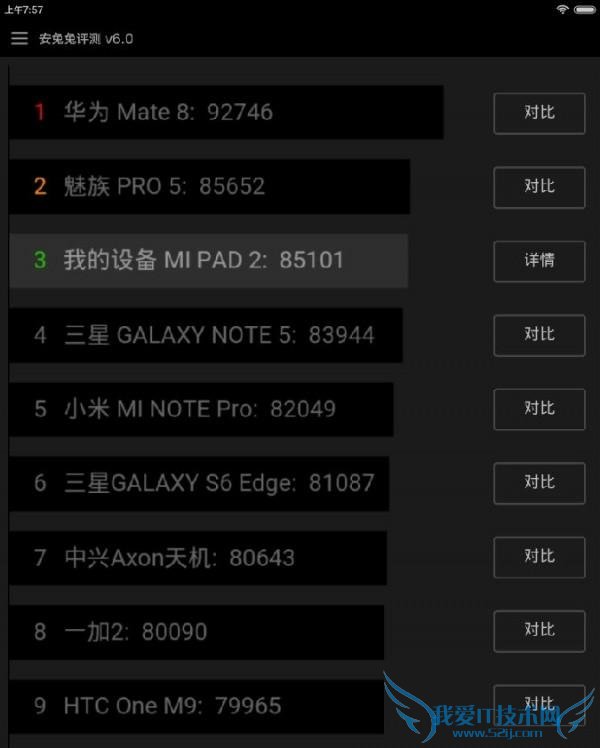Viewport: 600px width, 748px height.
Task: Open the hamburger drawer menu
Action: [x=19, y=39]
